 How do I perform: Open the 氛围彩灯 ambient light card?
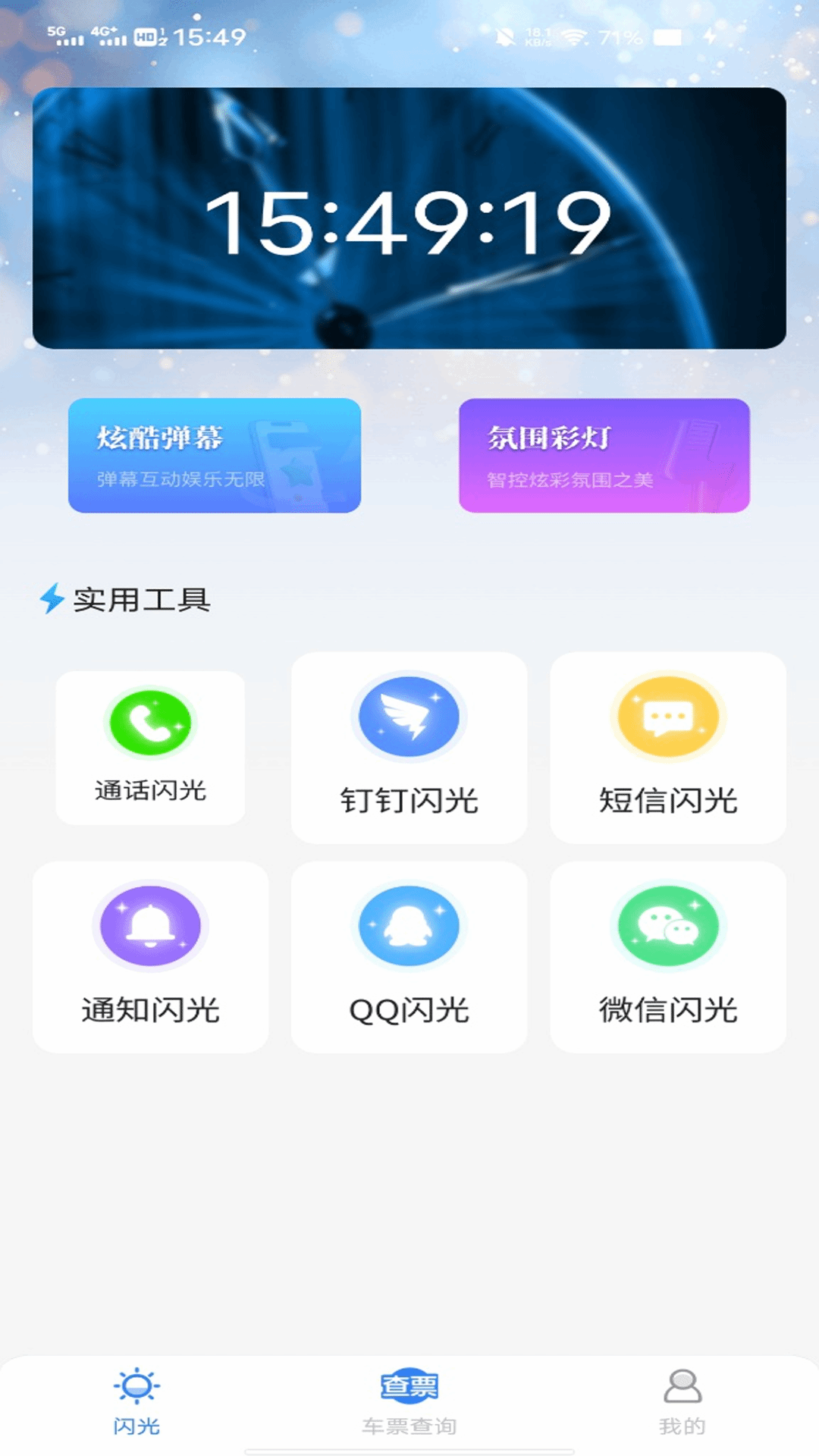pos(604,455)
